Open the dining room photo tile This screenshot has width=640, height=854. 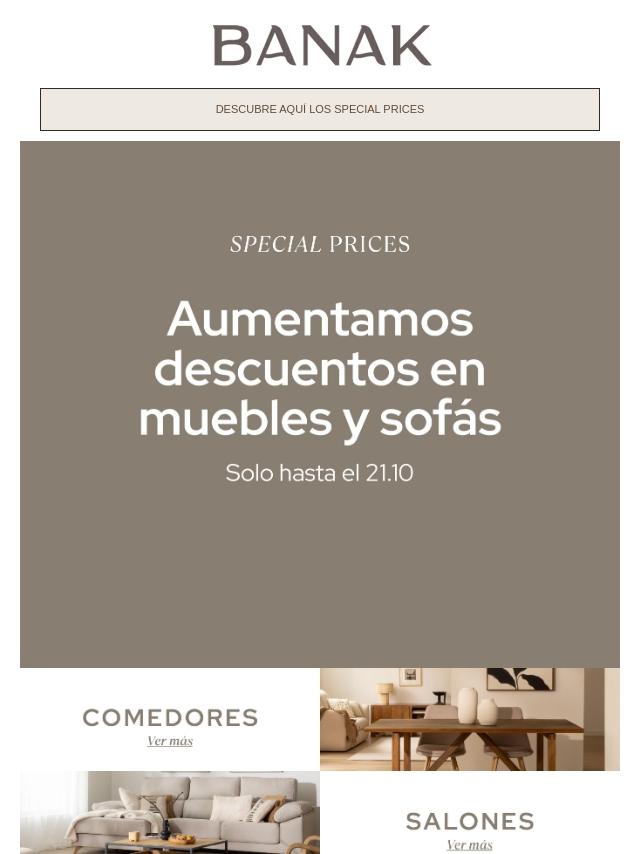coord(470,719)
